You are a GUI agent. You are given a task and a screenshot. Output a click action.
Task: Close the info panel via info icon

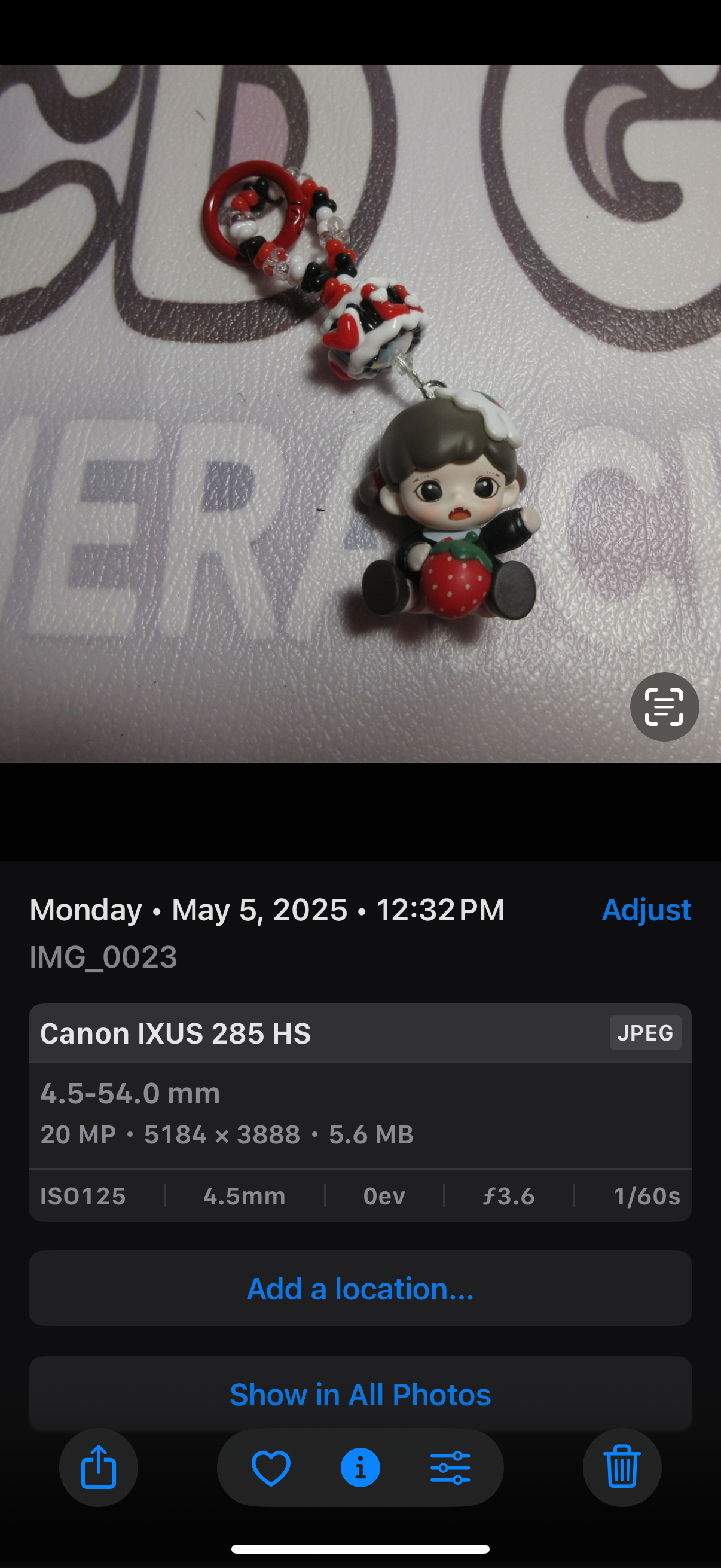click(360, 1468)
